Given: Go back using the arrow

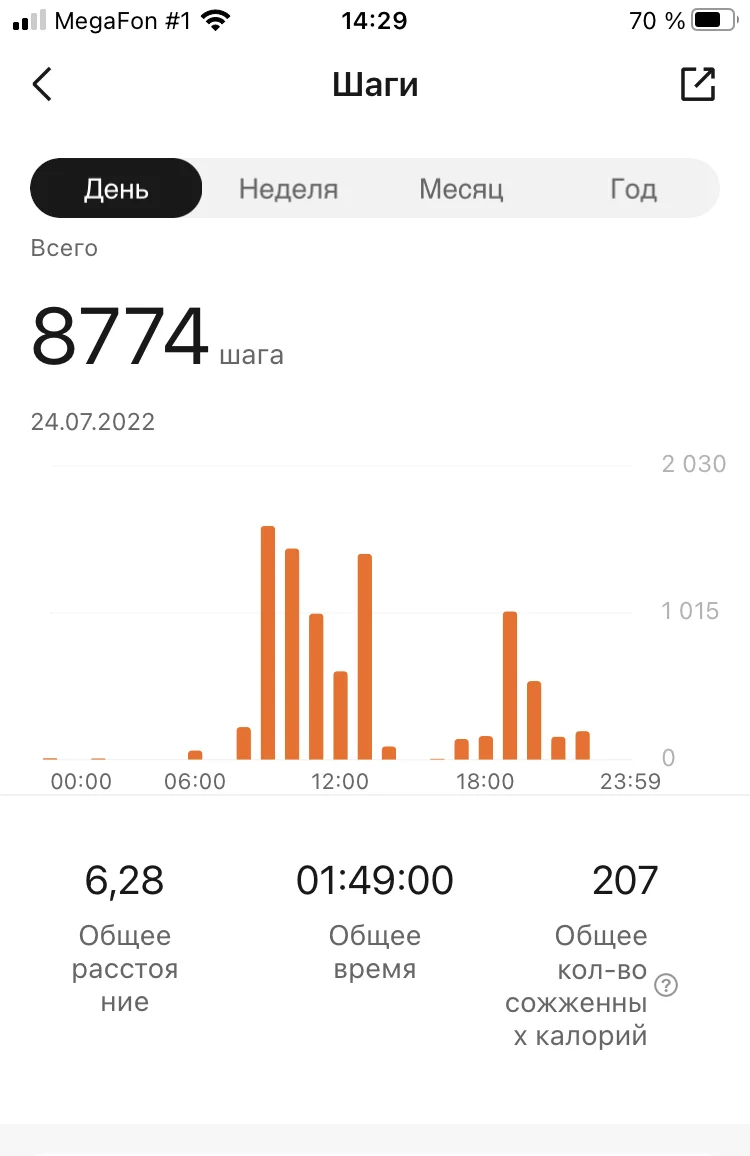Looking at the screenshot, I should pos(42,85).
